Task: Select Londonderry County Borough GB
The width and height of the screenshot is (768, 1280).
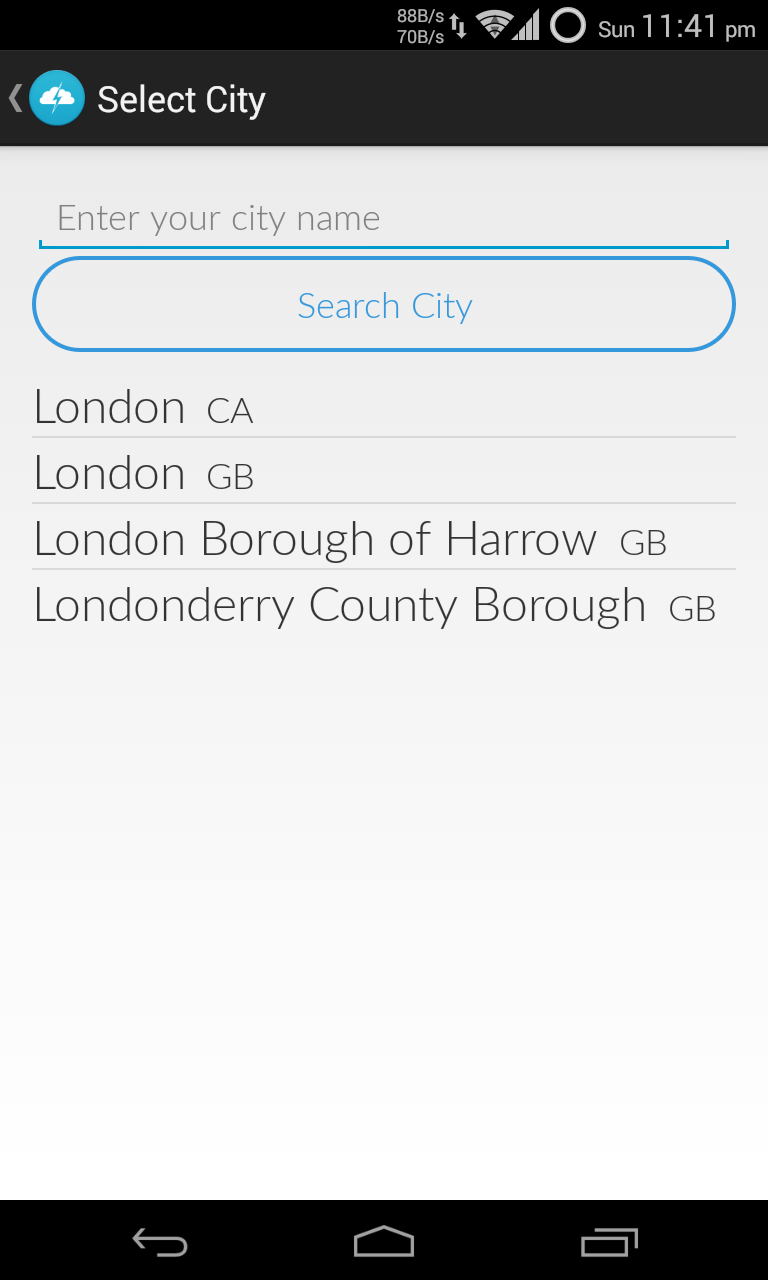Action: [x=383, y=606]
